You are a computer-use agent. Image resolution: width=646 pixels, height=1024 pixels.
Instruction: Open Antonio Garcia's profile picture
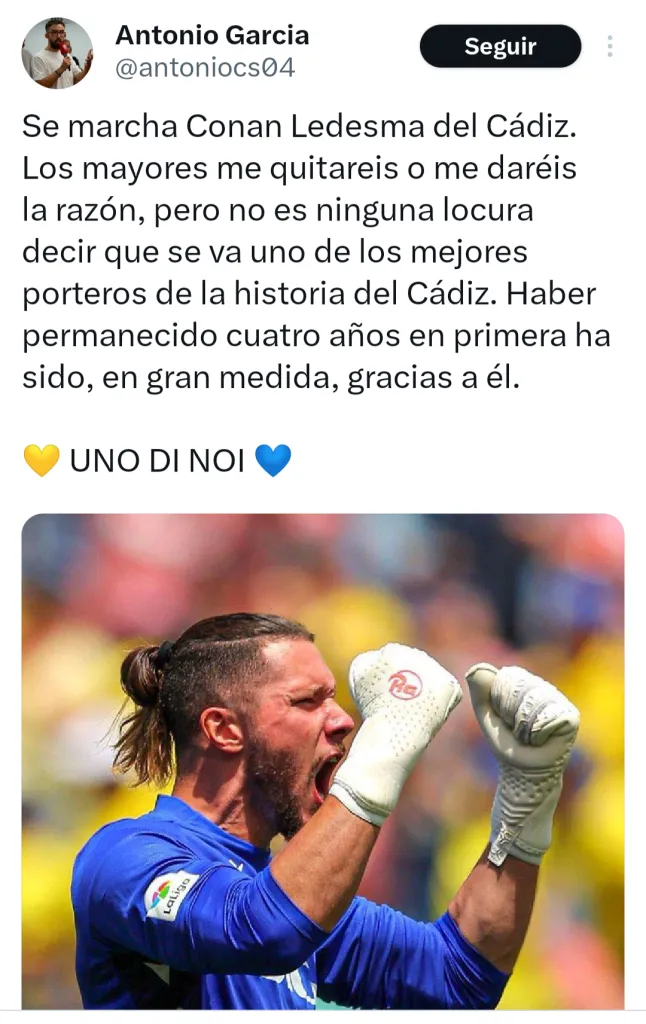[x=57, y=53]
